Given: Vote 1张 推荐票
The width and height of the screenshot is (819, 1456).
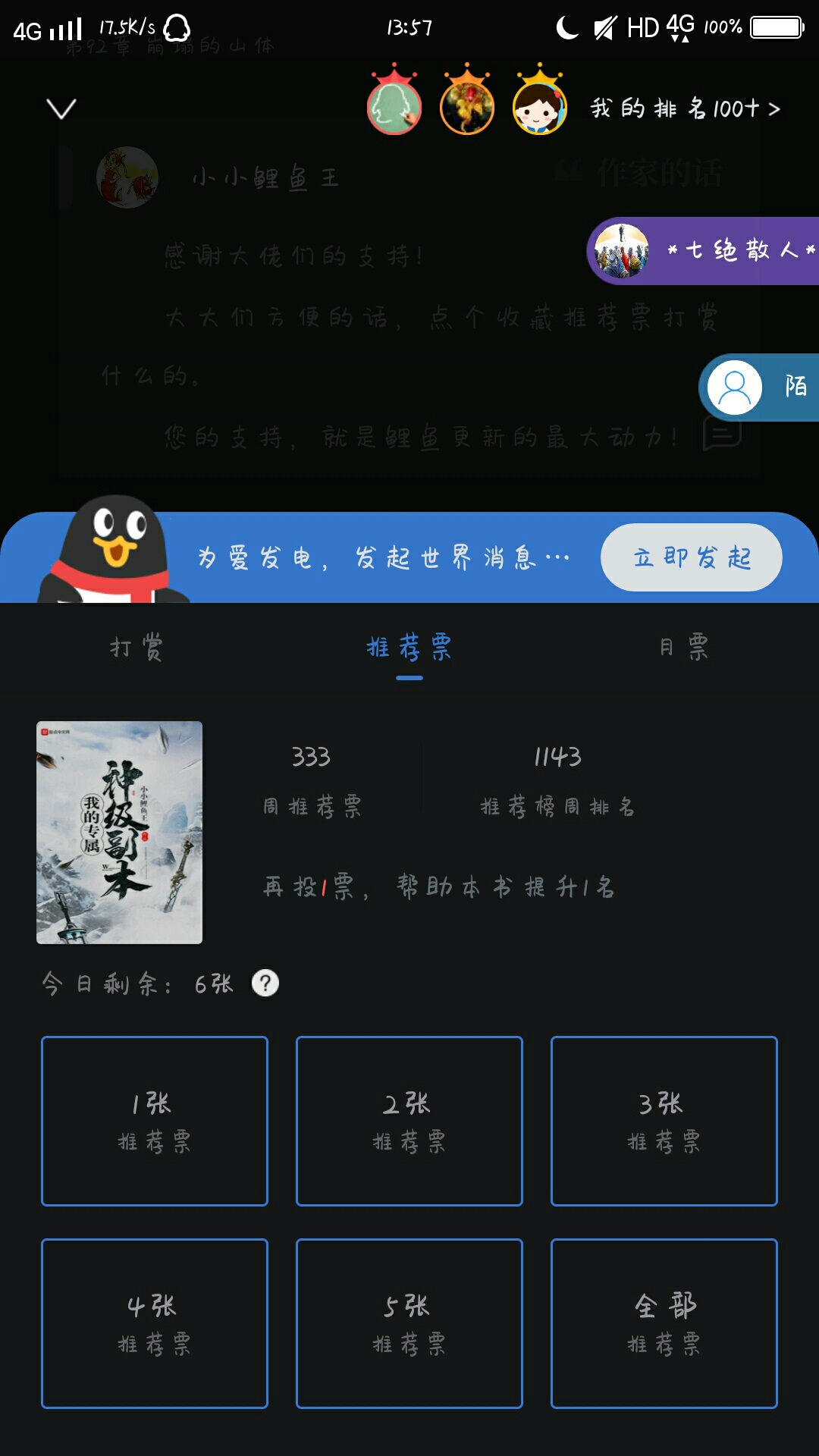Looking at the screenshot, I should point(155,1121).
